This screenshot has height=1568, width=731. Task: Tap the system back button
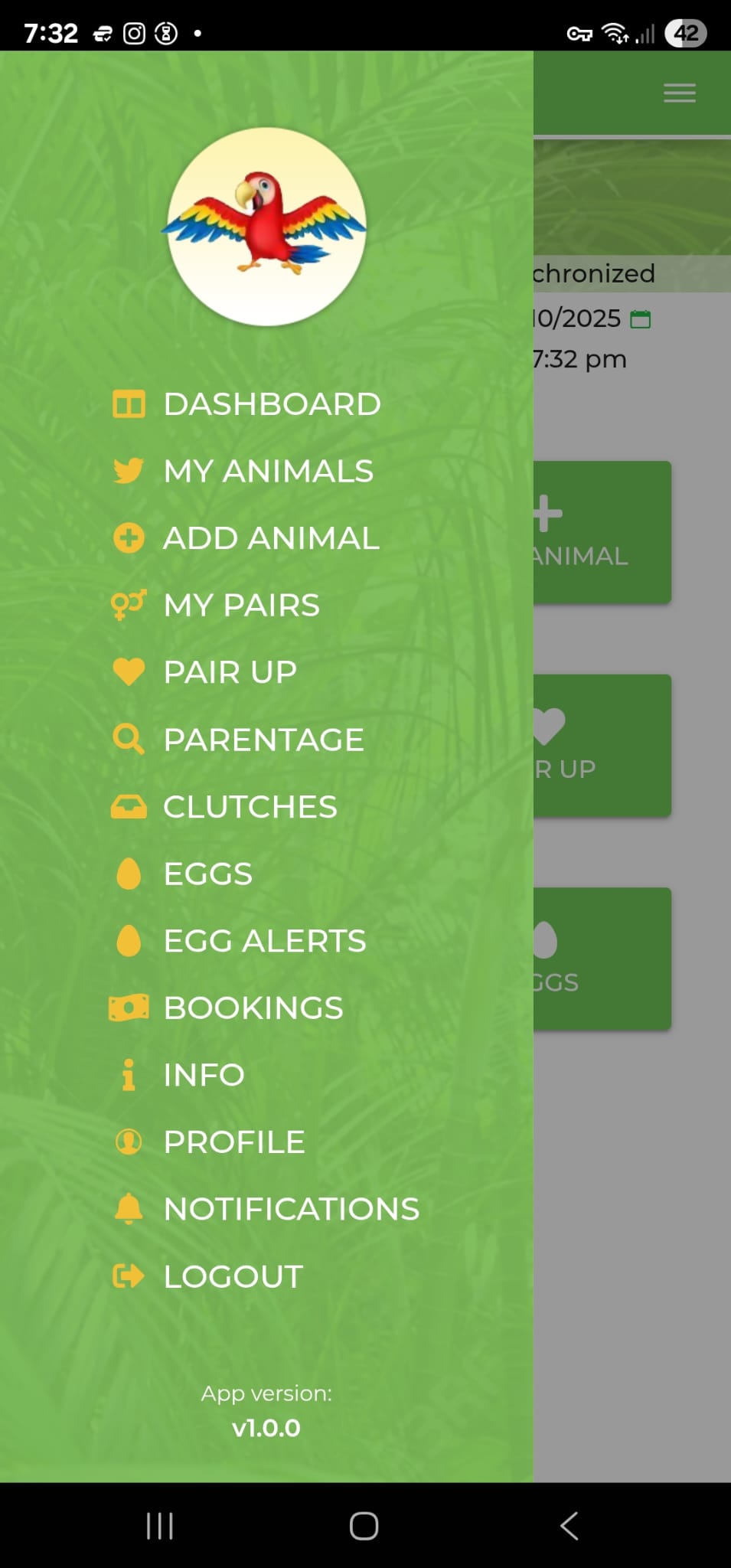pos(569,1525)
